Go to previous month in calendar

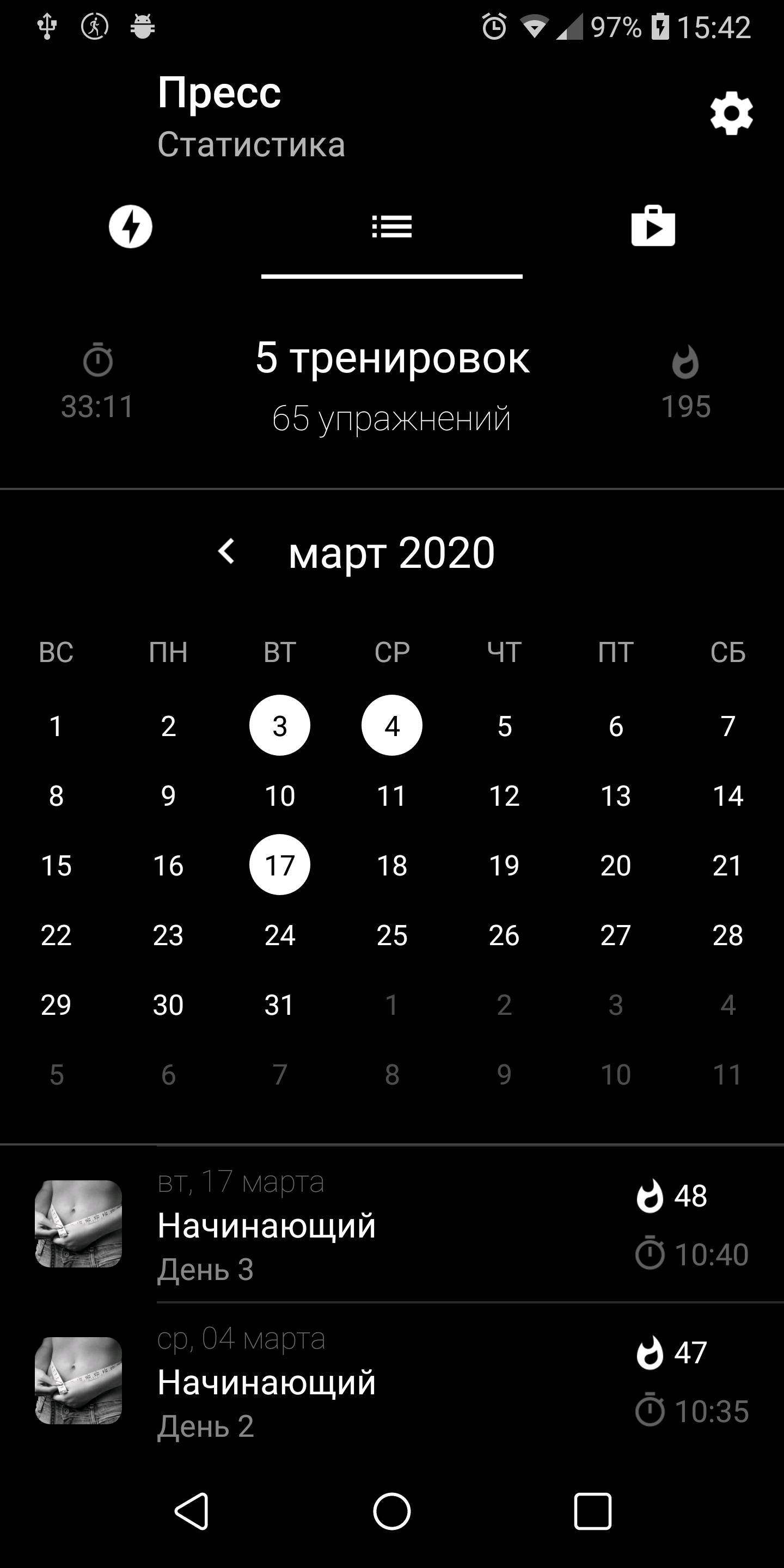pyautogui.click(x=226, y=552)
